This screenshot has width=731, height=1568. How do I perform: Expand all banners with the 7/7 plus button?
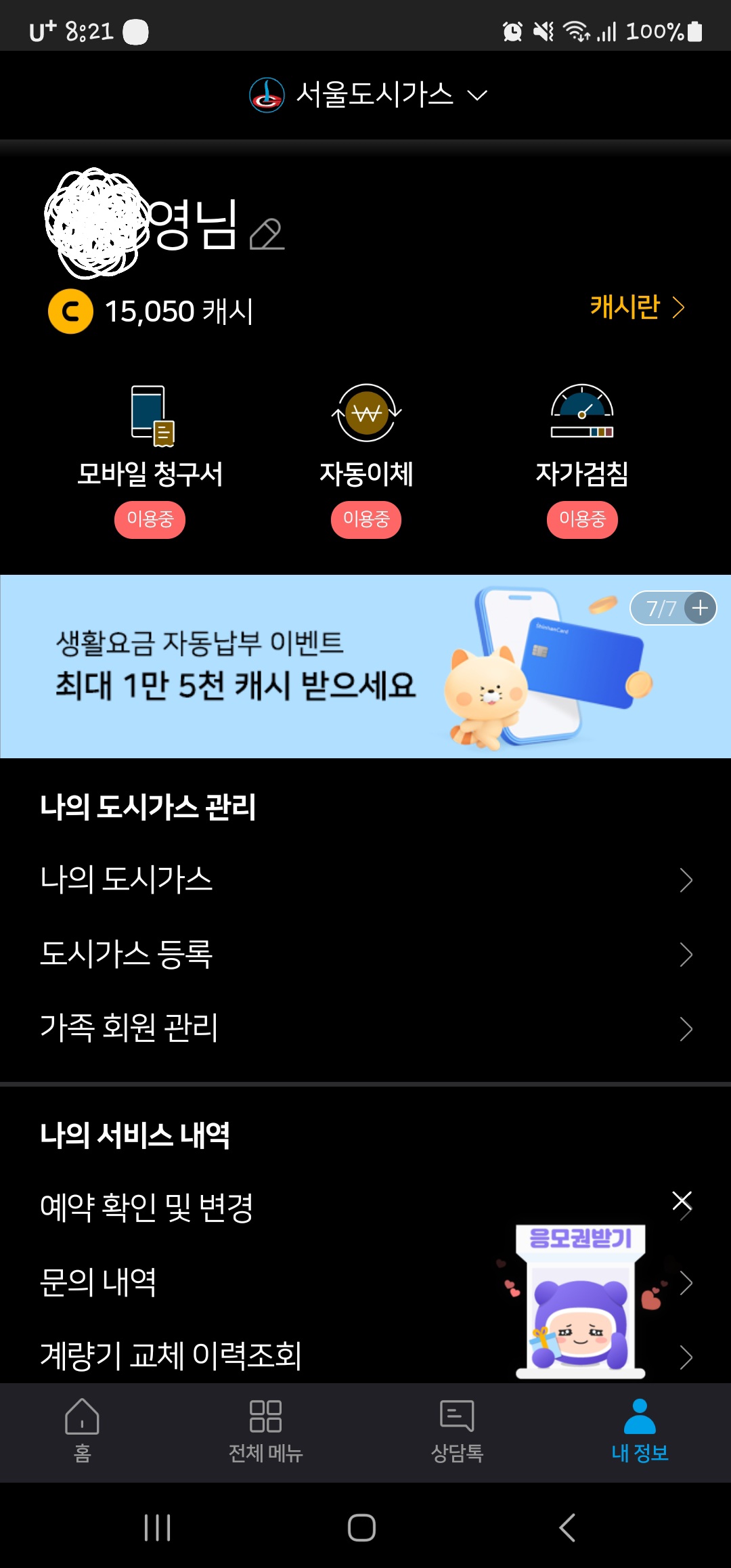pyautogui.click(x=700, y=608)
